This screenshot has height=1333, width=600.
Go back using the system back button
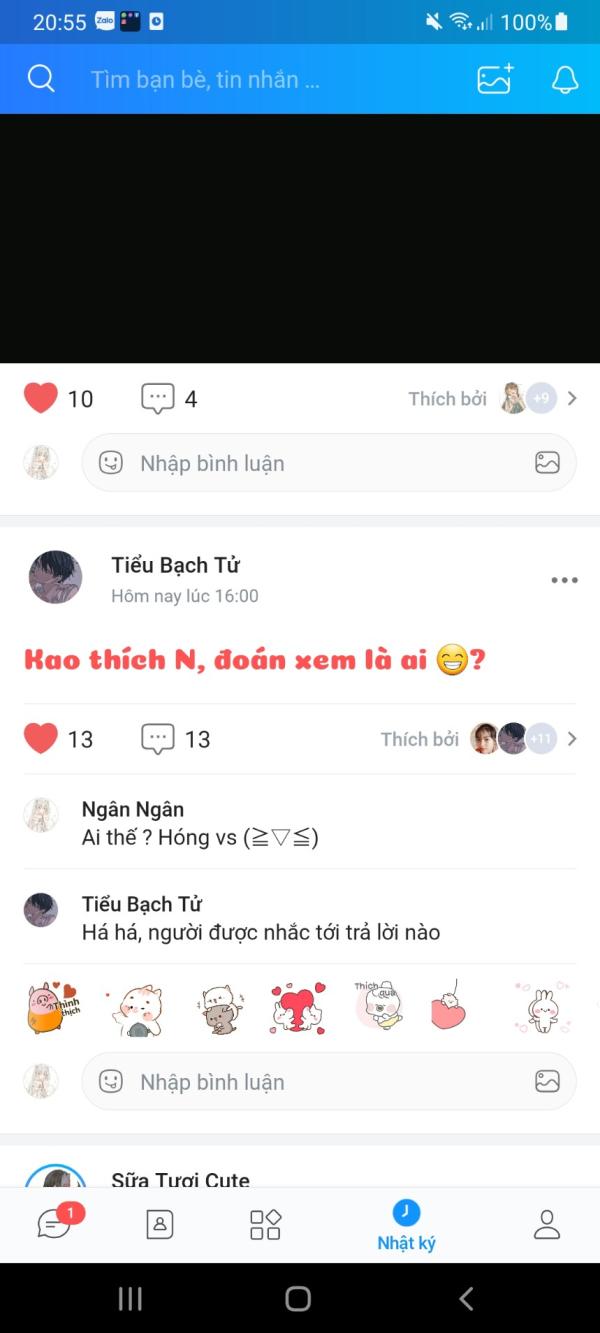pyautogui.click(x=466, y=1298)
